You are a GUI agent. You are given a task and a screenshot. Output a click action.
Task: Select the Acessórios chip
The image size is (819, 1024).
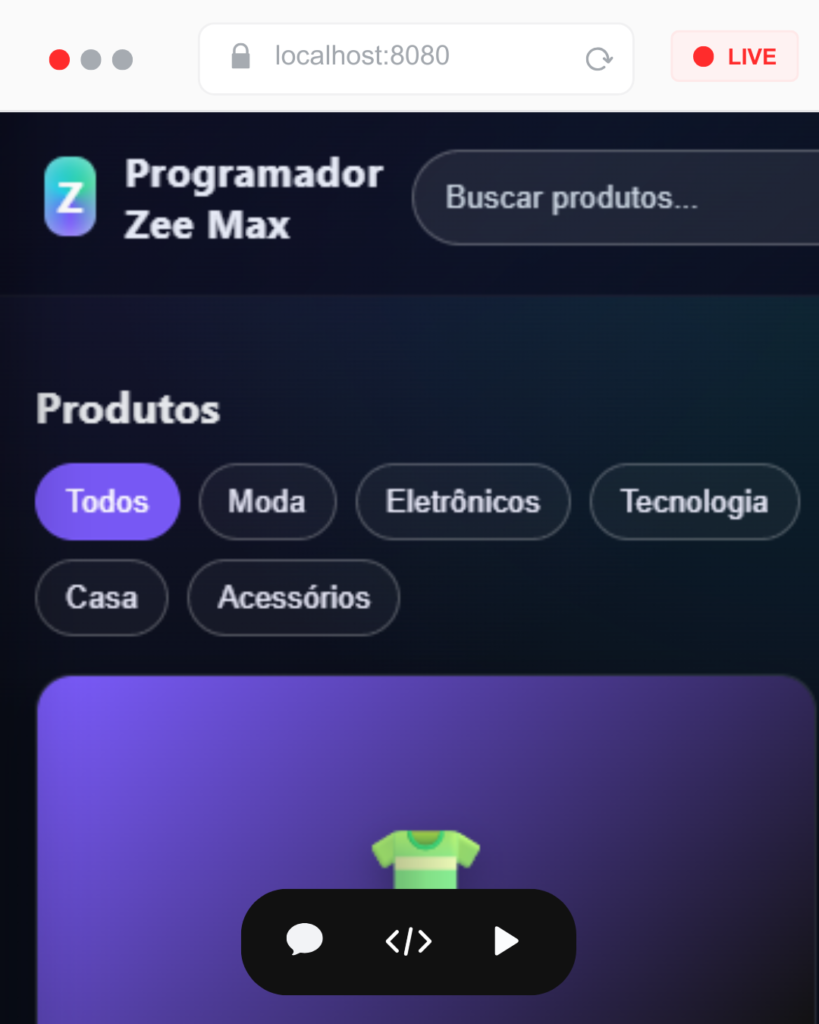pos(293,598)
